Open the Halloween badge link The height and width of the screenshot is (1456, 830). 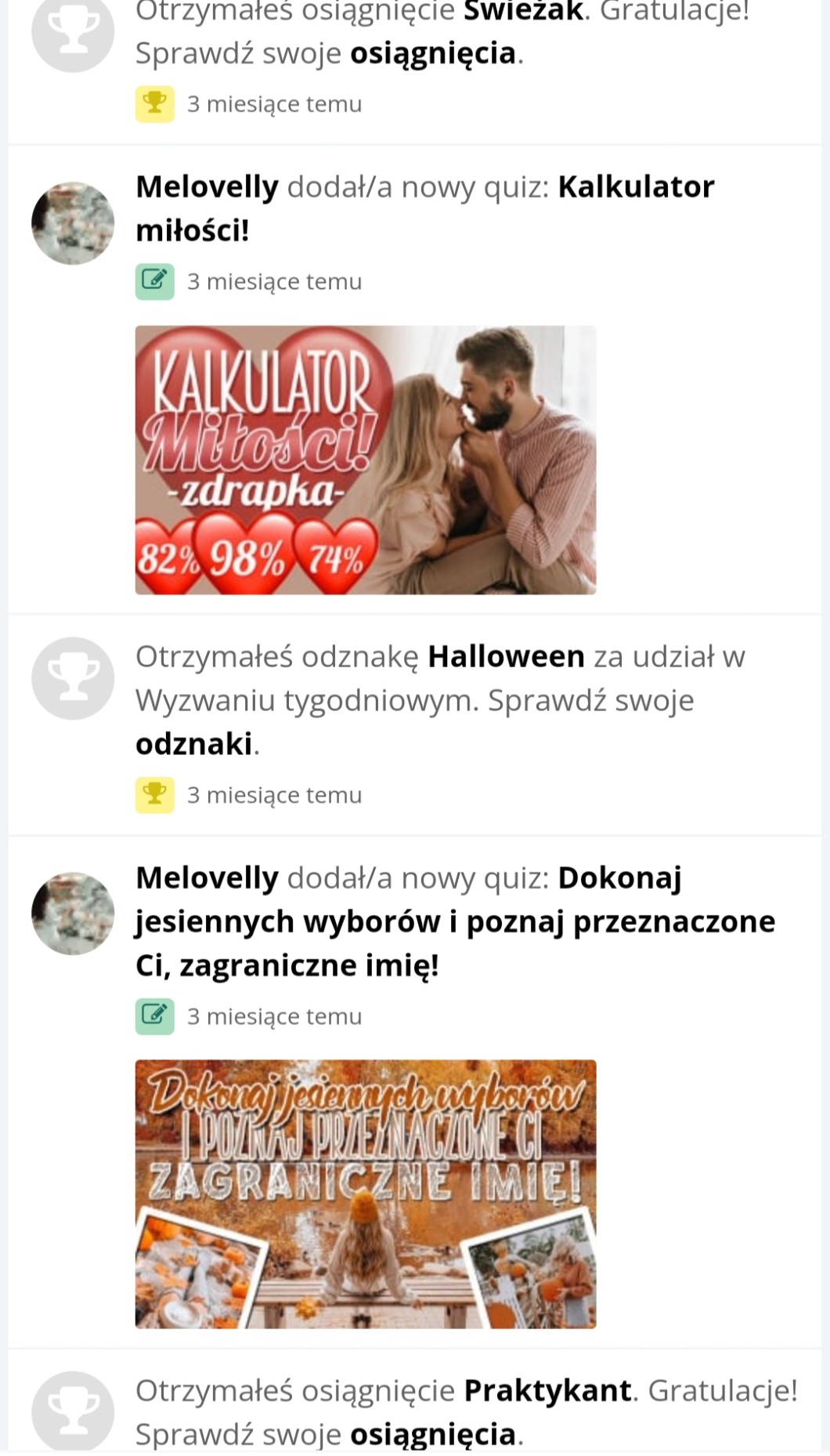(x=506, y=656)
